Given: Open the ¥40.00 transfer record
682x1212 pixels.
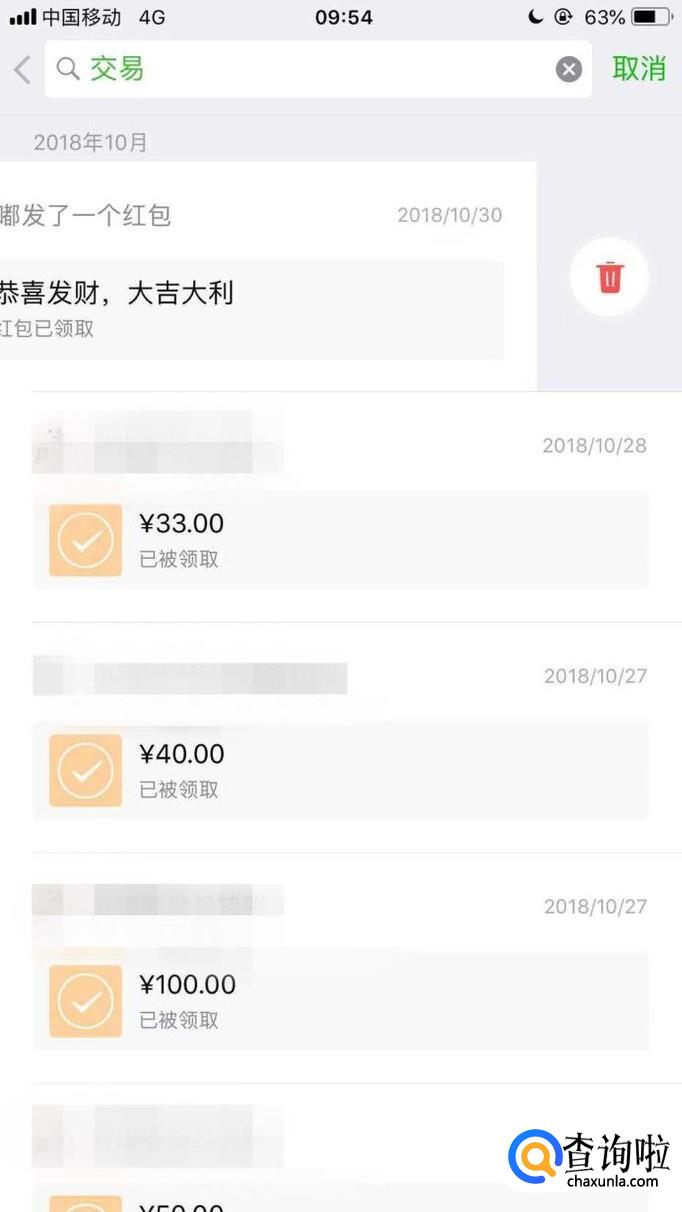Looking at the screenshot, I should click(340, 770).
